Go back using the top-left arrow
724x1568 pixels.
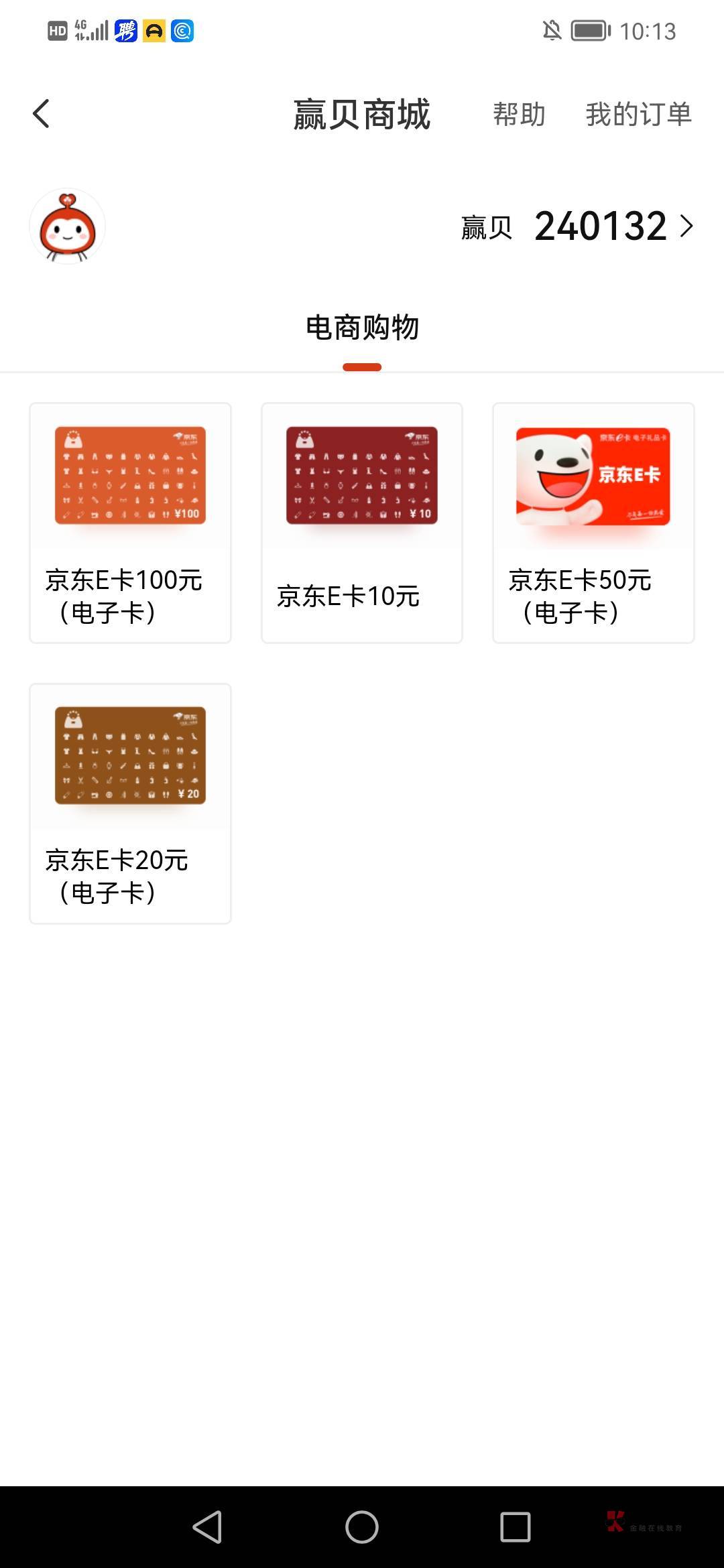[x=42, y=114]
